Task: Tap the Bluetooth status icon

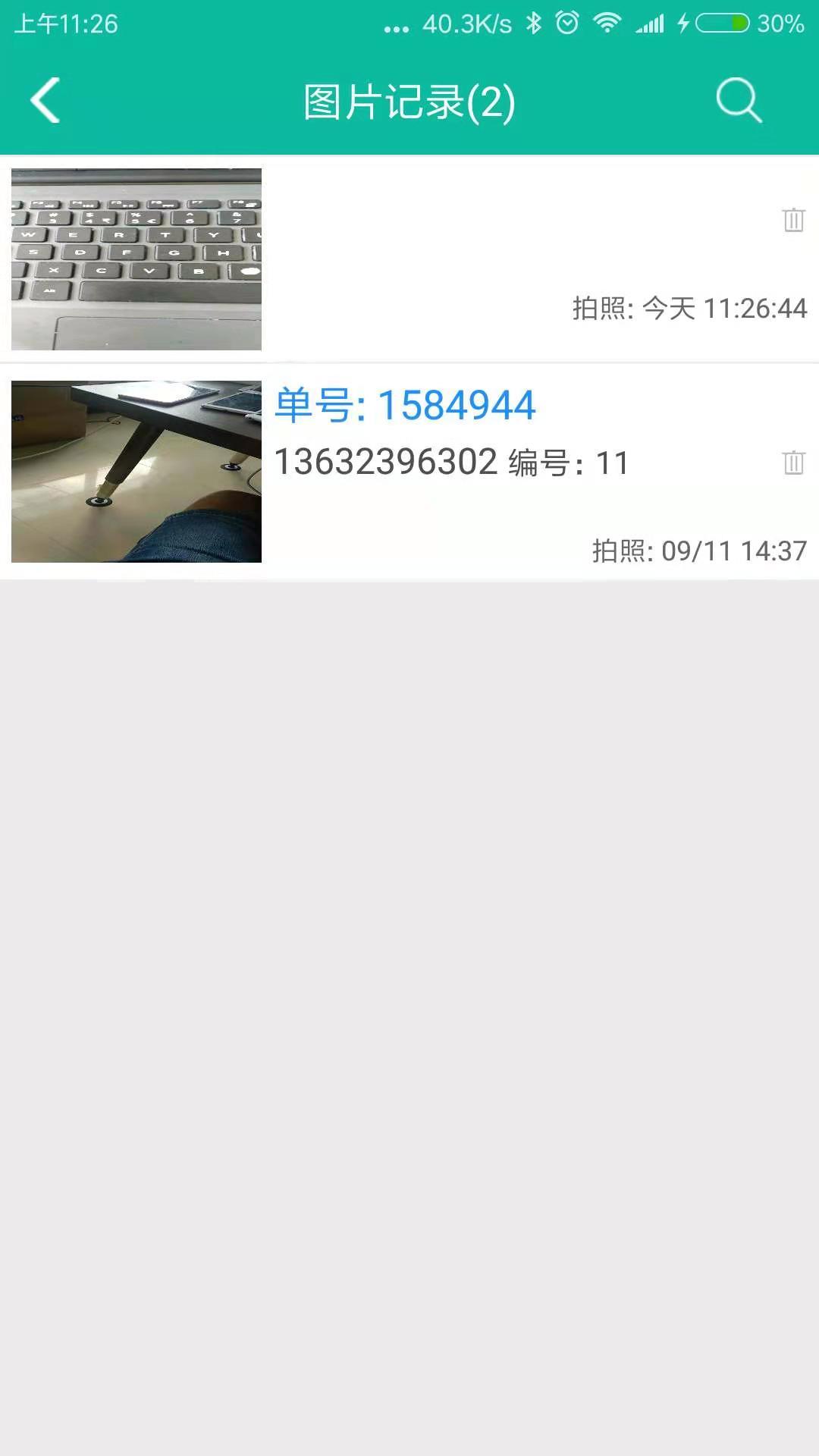Action: 533,23
